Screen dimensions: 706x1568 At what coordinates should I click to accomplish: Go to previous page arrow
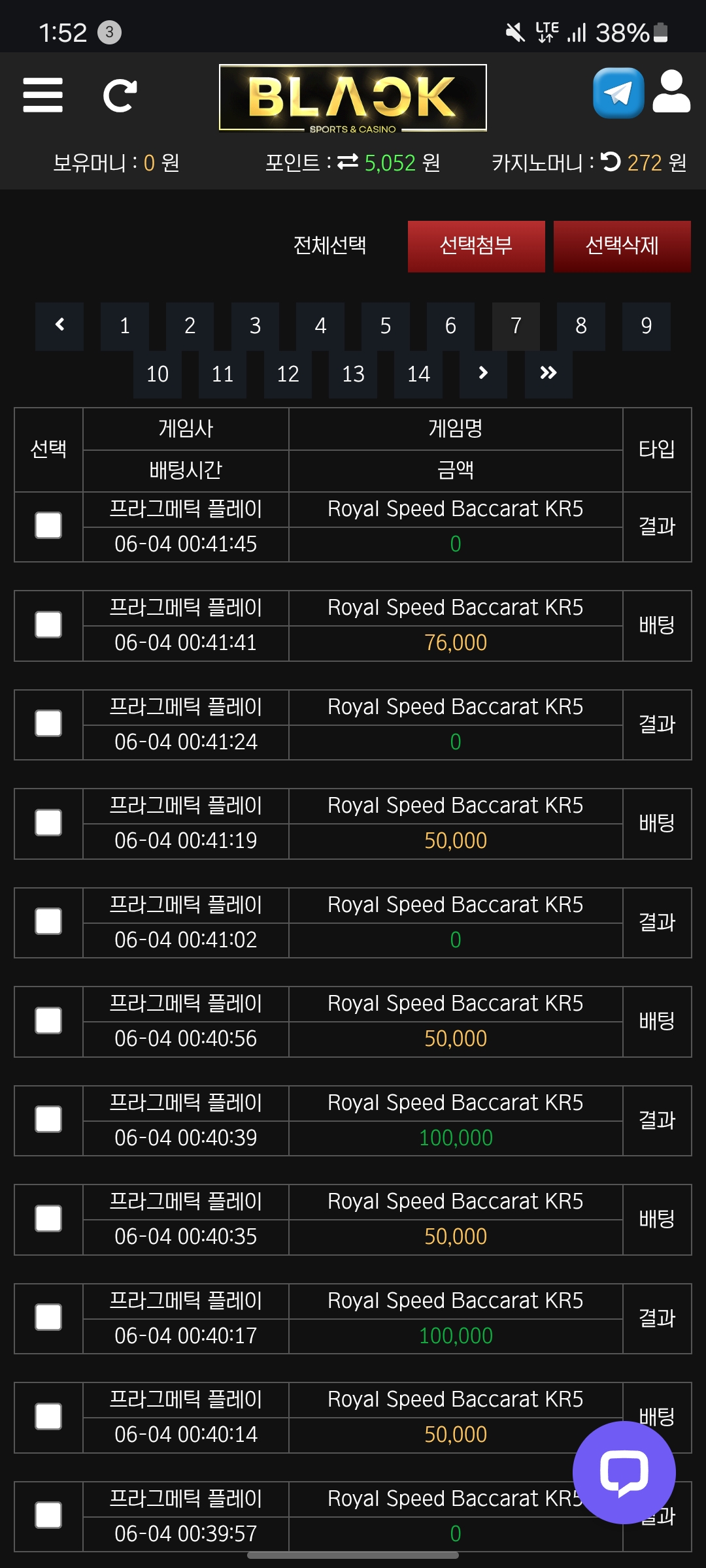pos(59,325)
